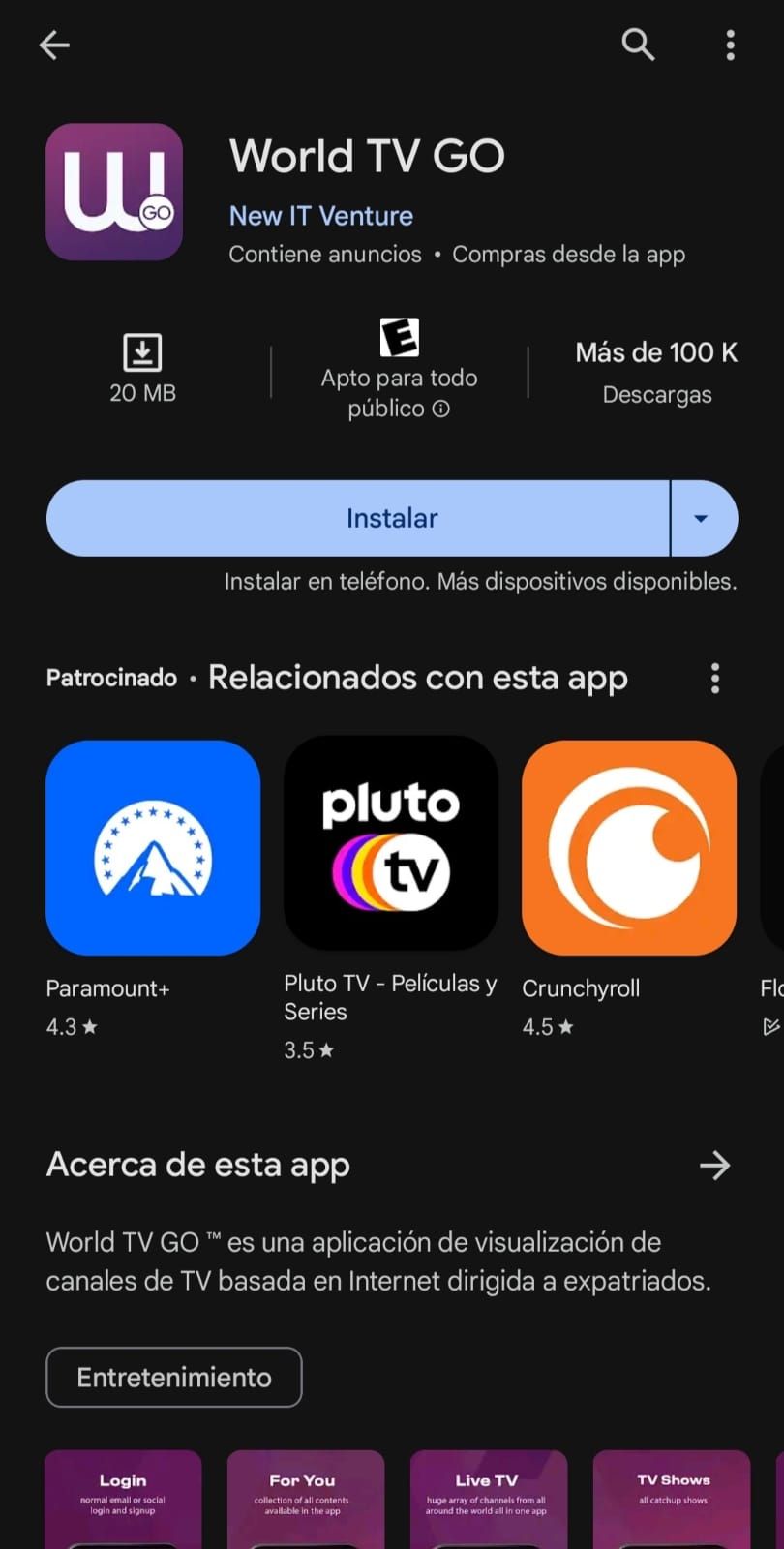This screenshot has height=1549, width=784.
Task: Go back with the top arrow
Action: 54,45
